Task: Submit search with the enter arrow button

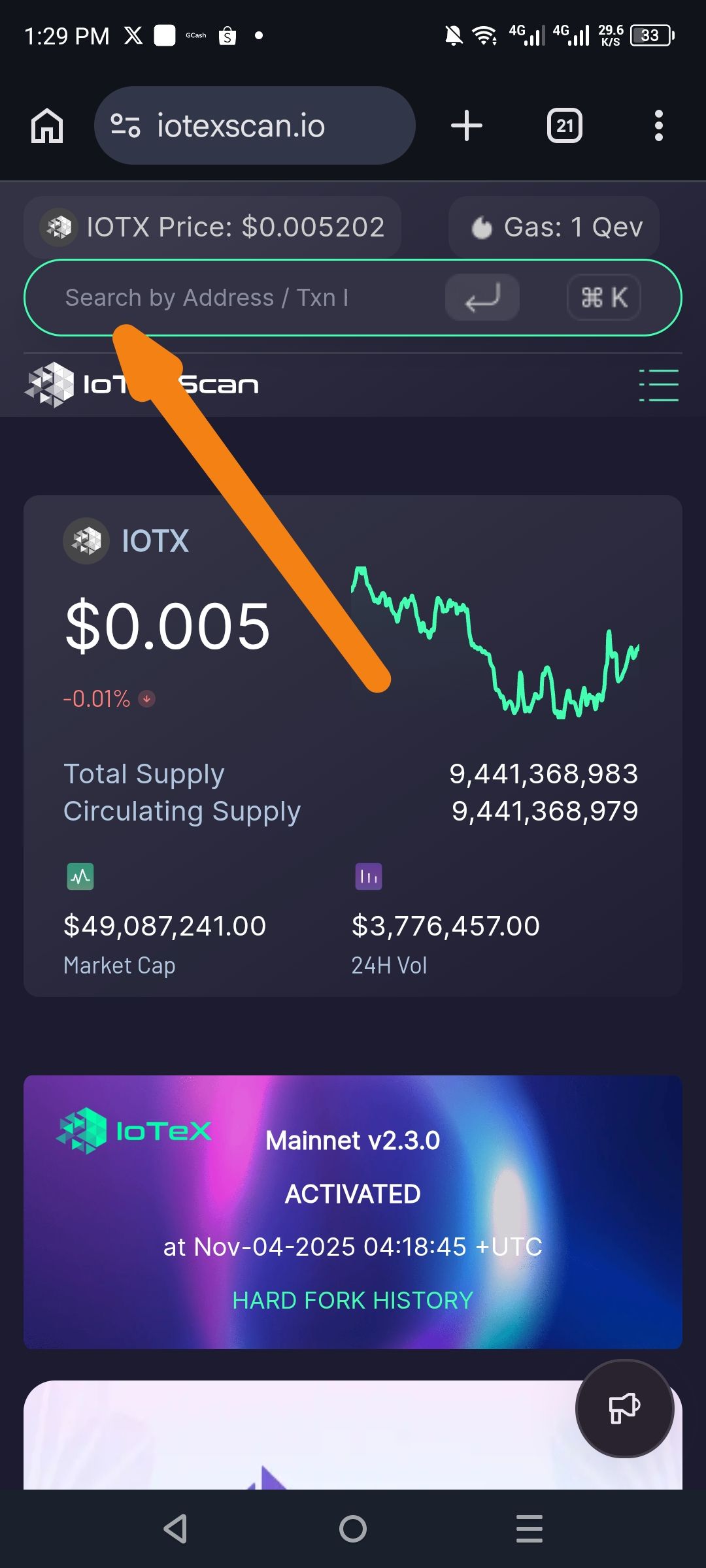Action: point(482,298)
